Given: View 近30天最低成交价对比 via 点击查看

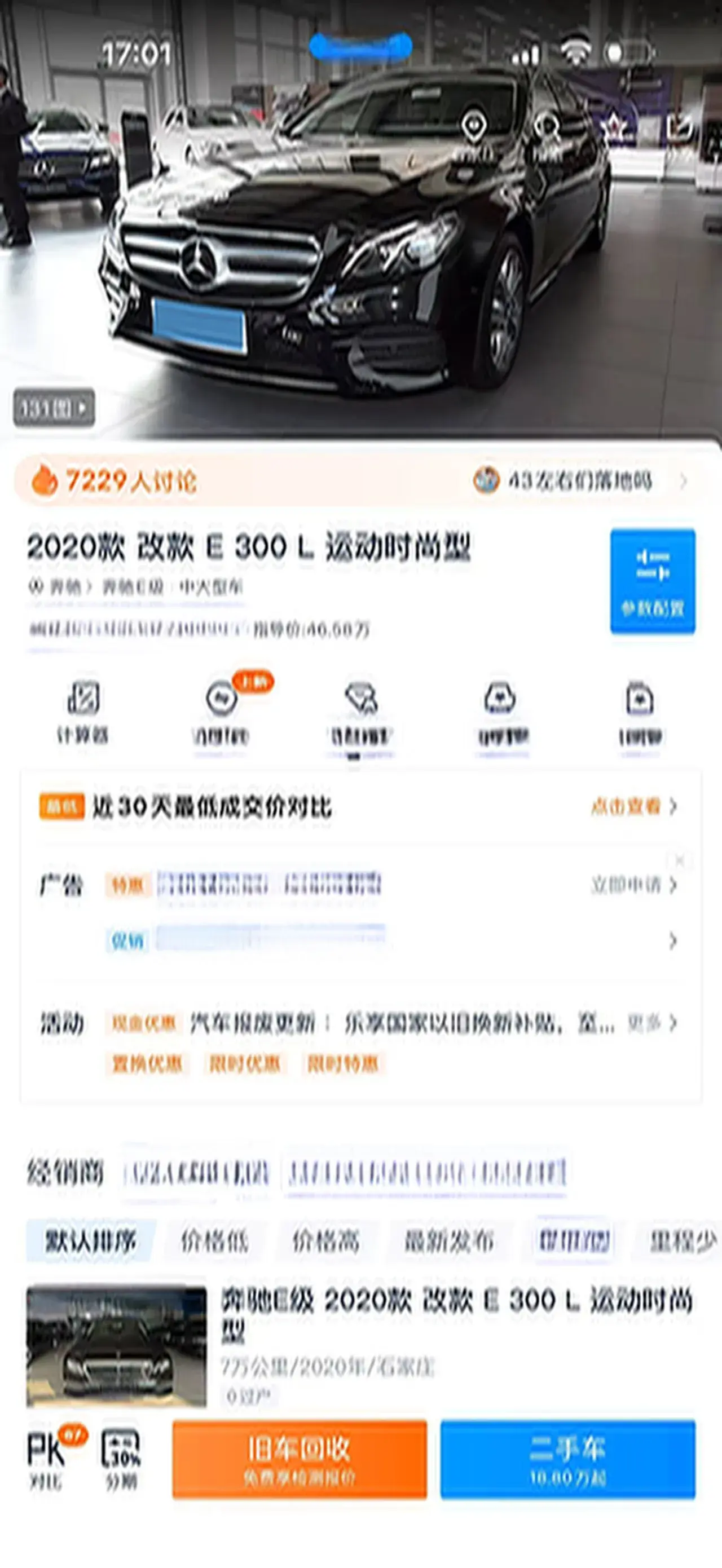Looking at the screenshot, I should click(x=633, y=806).
